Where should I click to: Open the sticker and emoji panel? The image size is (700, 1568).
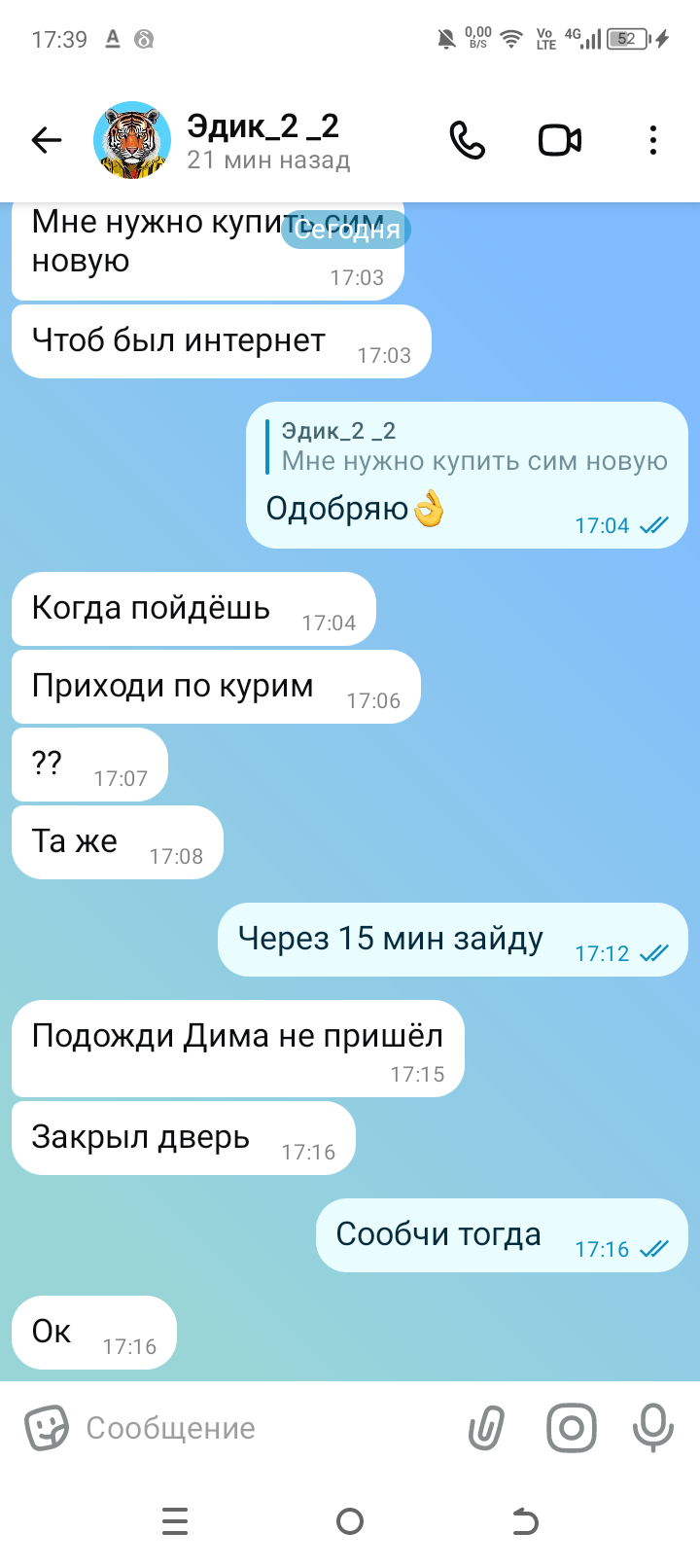coord(47,1428)
